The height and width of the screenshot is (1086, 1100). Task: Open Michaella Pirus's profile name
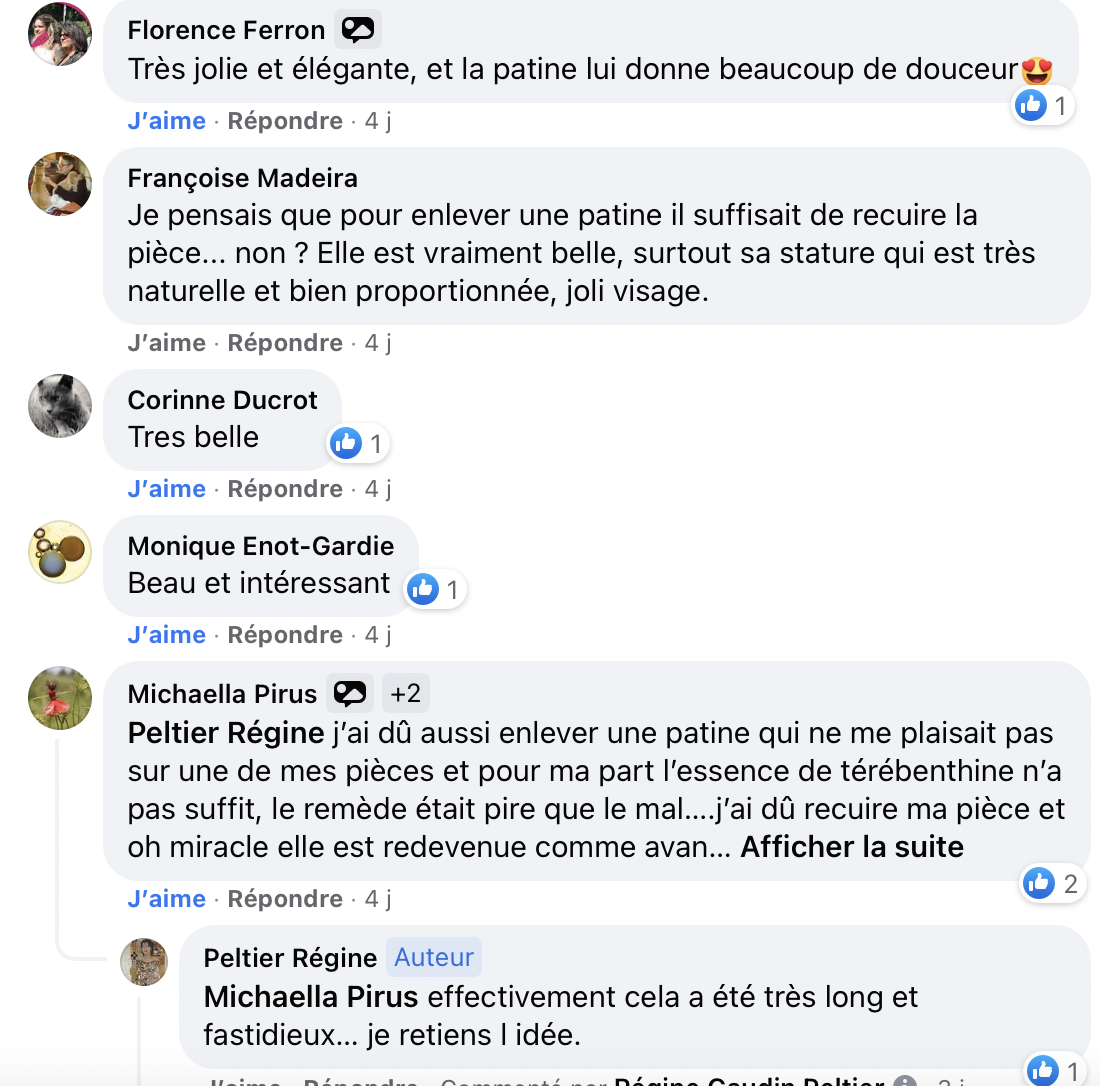tap(222, 694)
